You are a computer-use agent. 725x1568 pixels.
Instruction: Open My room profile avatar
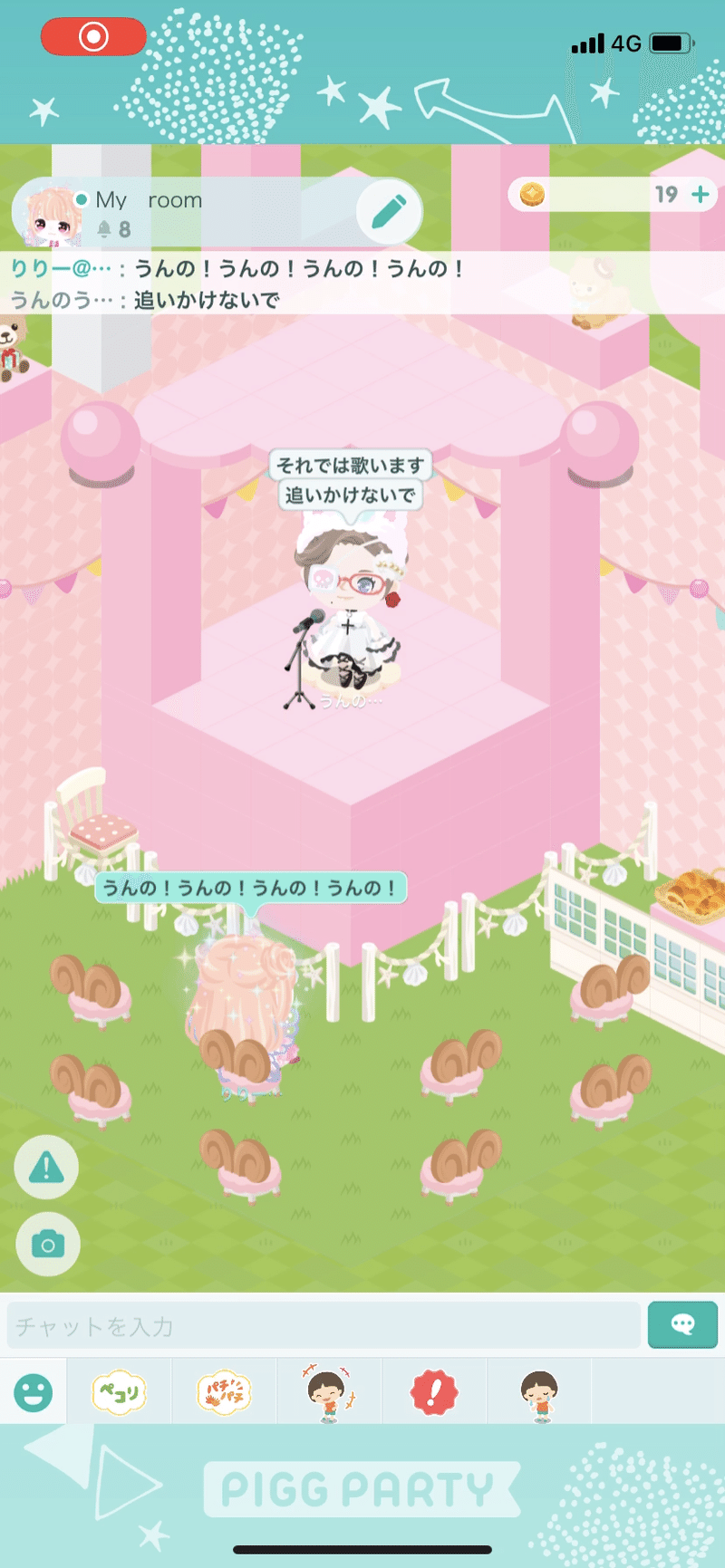click(x=47, y=216)
